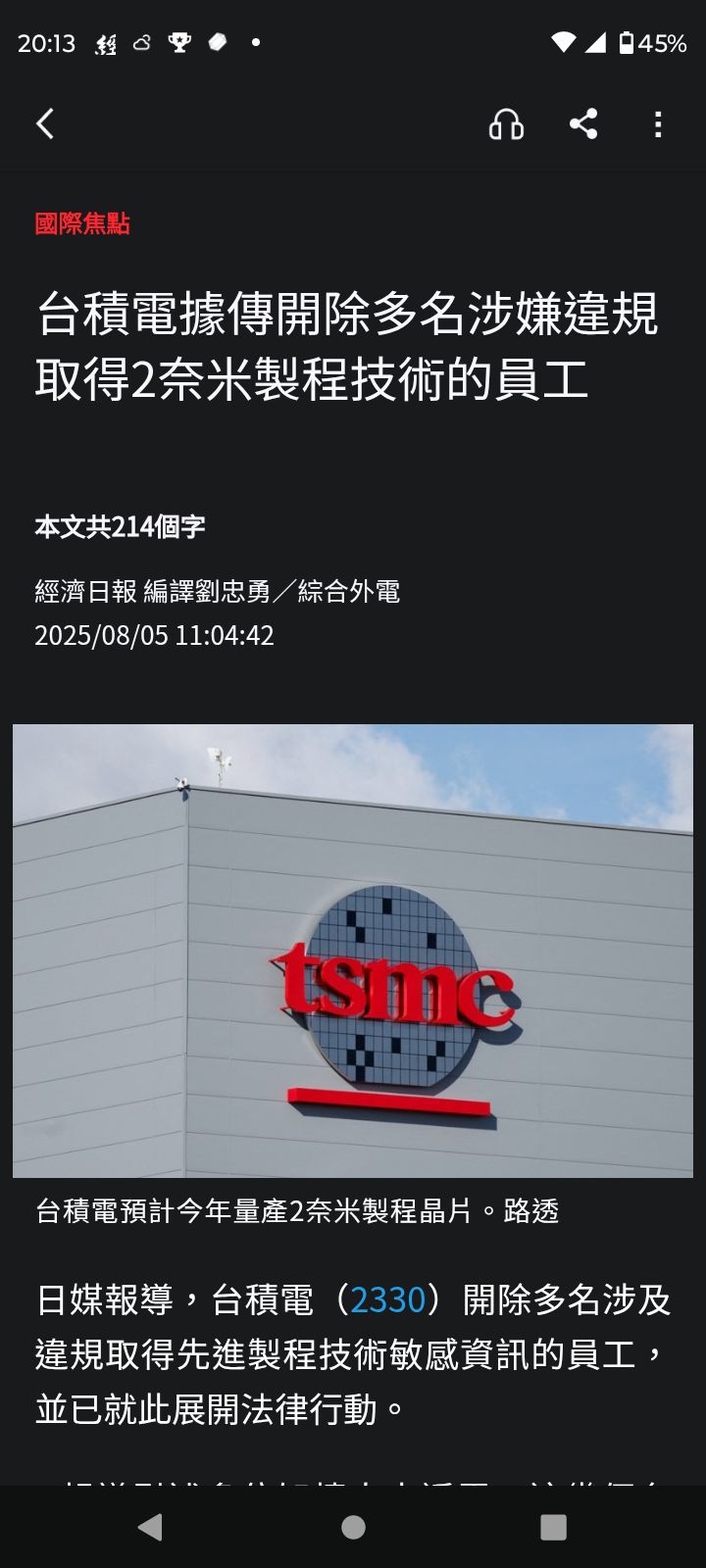Tap the system home button
This screenshot has height=1568, width=706.
point(353,1527)
